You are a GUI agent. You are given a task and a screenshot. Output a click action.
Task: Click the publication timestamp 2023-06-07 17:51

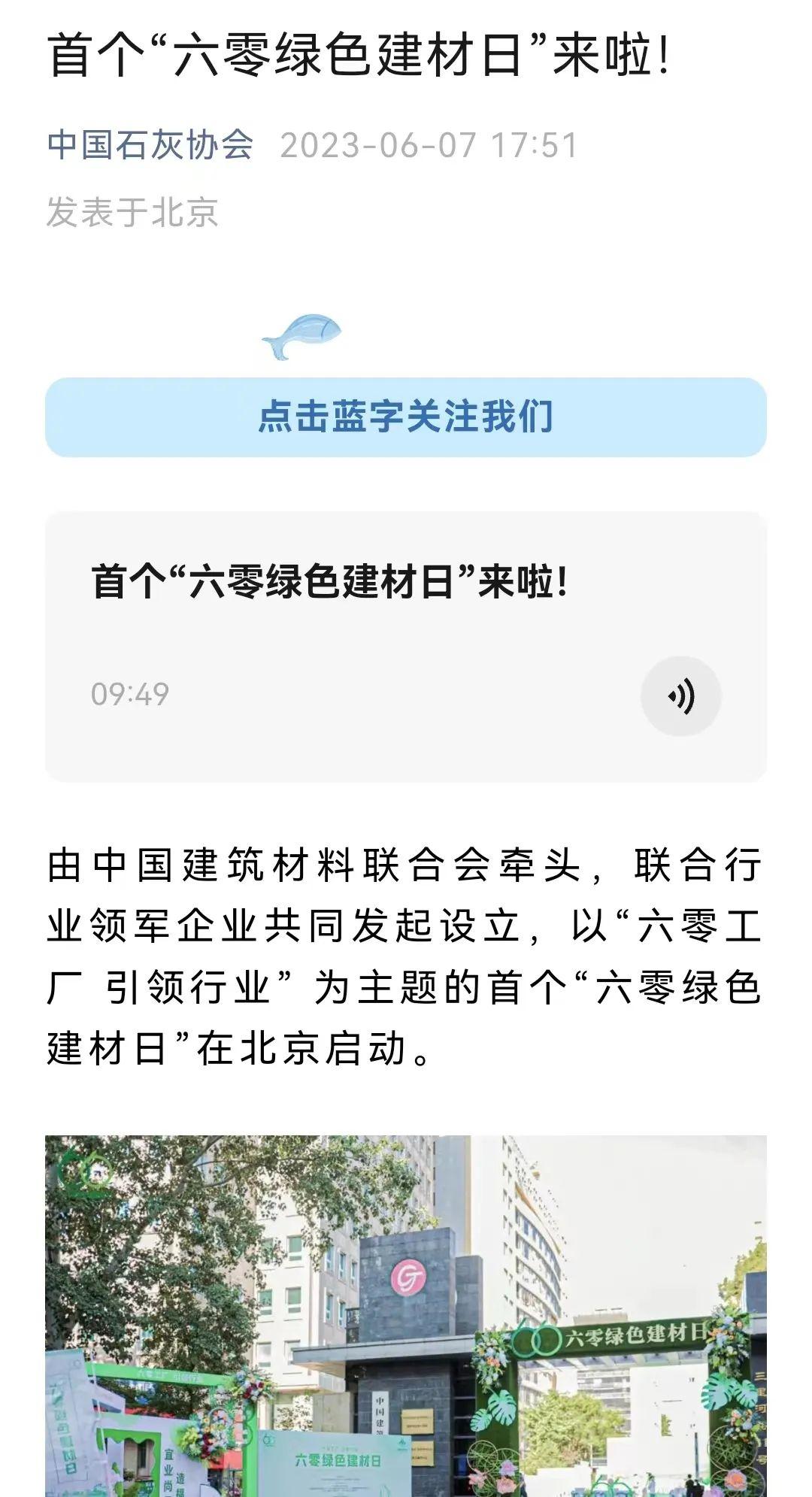(426, 144)
